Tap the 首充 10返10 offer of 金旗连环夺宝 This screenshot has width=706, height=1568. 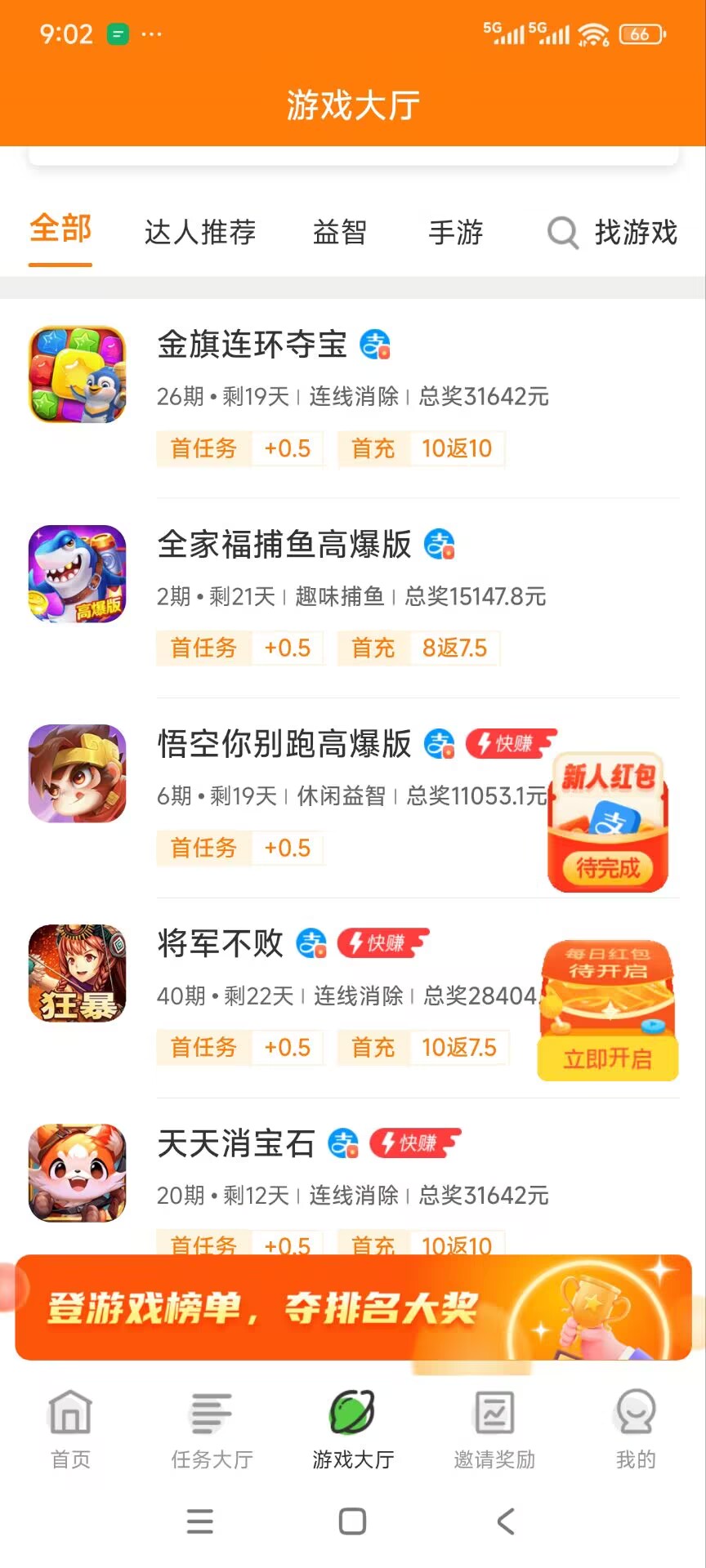422,448
